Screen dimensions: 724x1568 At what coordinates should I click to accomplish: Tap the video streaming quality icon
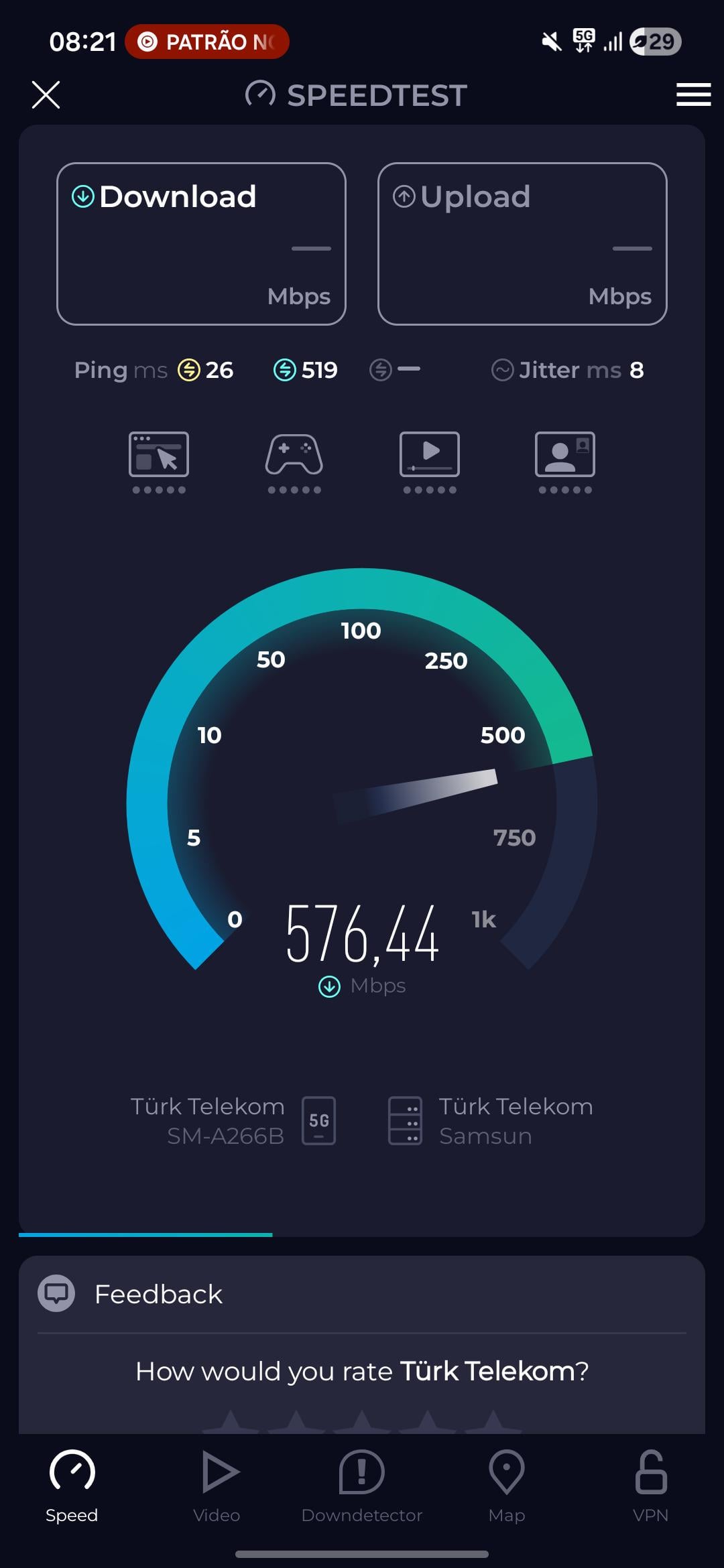click(430, 461)
